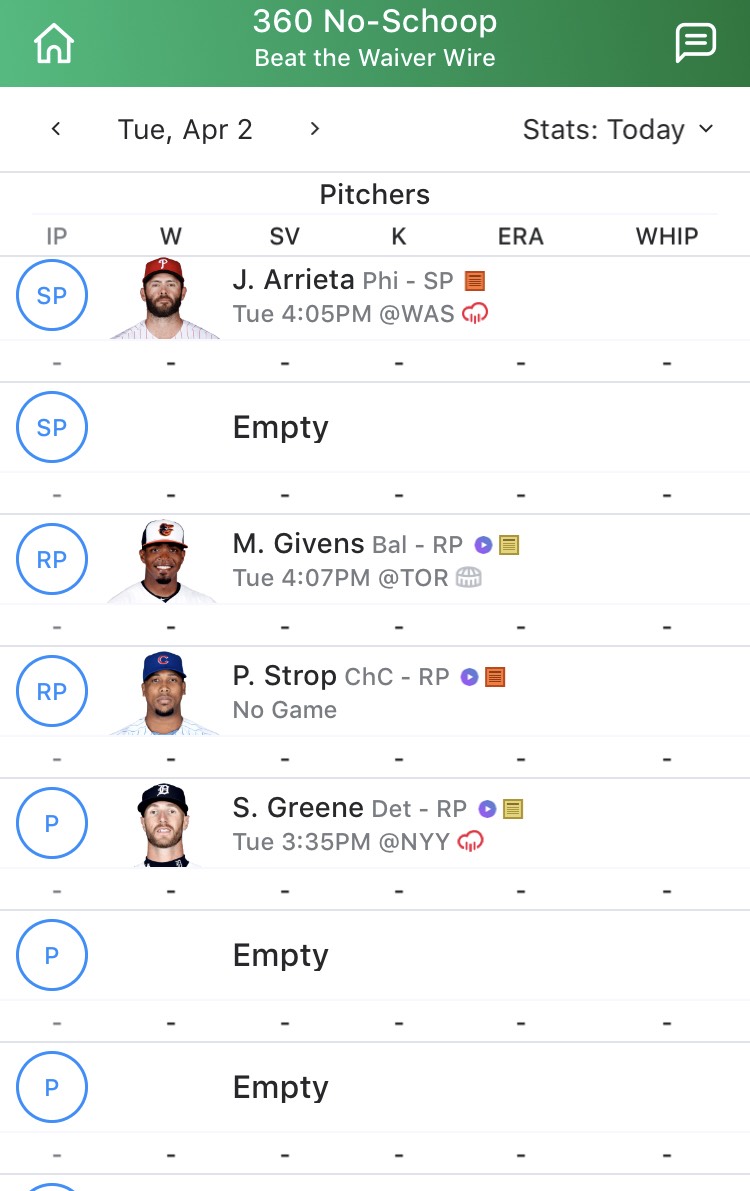Open the league chat messages
The height and width of the screenshot is (1191, 750).
point(695,42)
